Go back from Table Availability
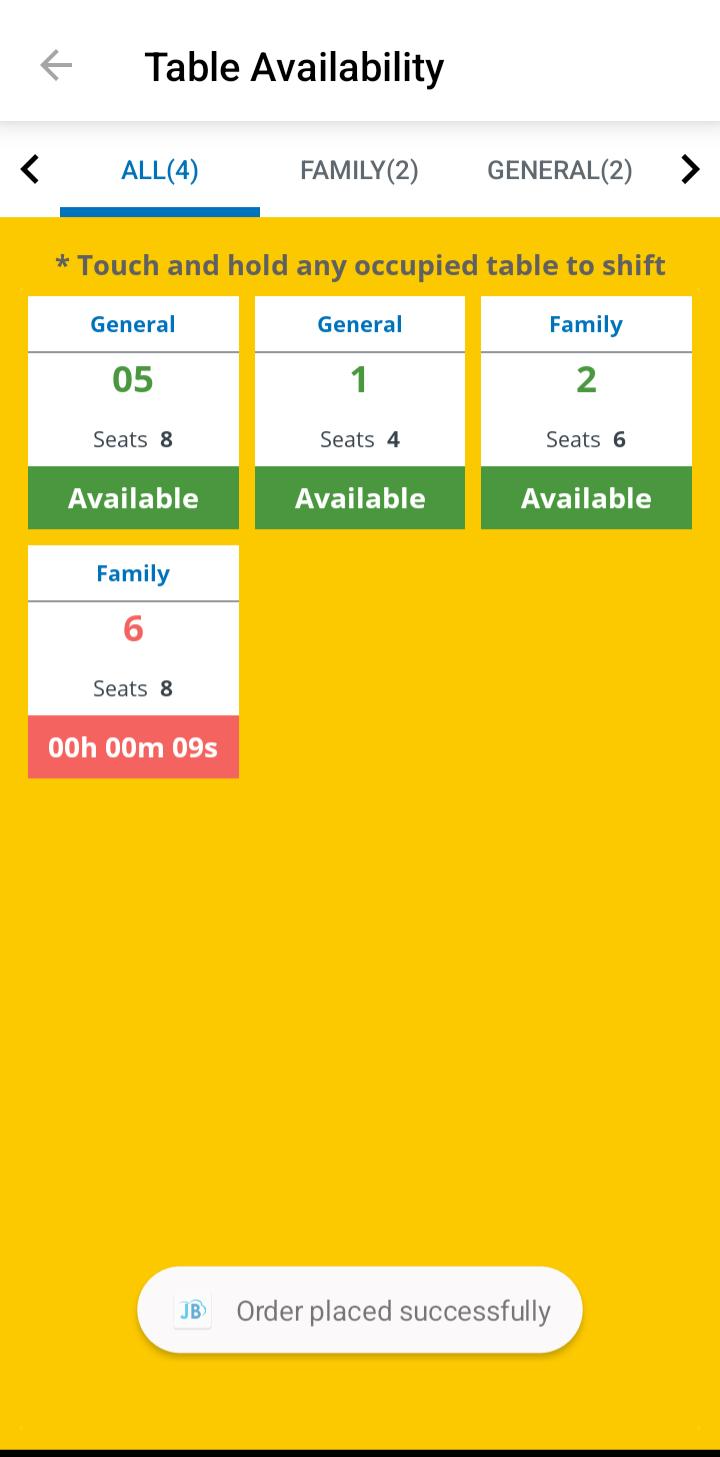The width and height of the screenshot is (720, 1457). (56, 66)
